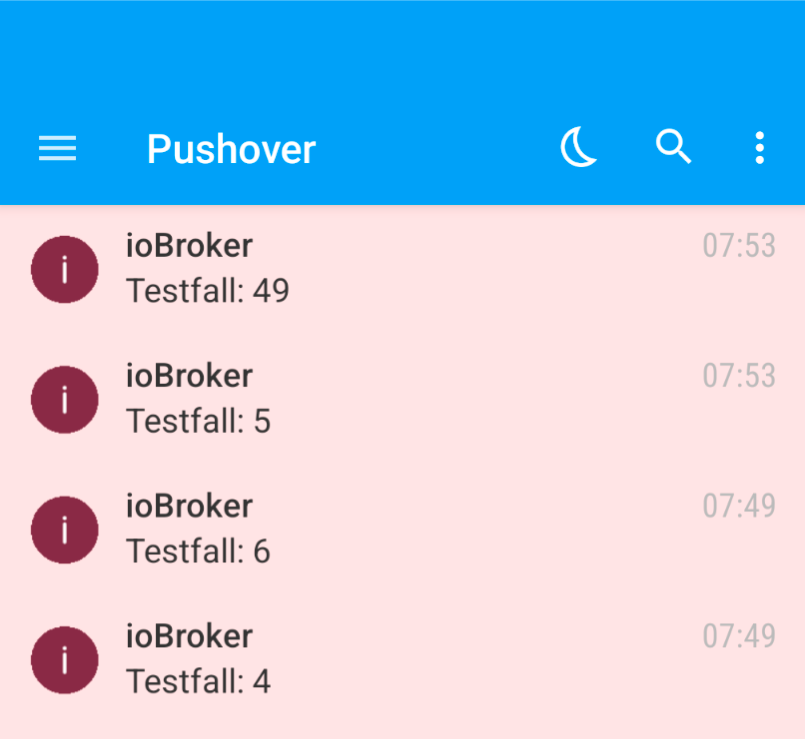Open the three-dot overflow menu
Screen dimensions: 805x739
point(760,148)
